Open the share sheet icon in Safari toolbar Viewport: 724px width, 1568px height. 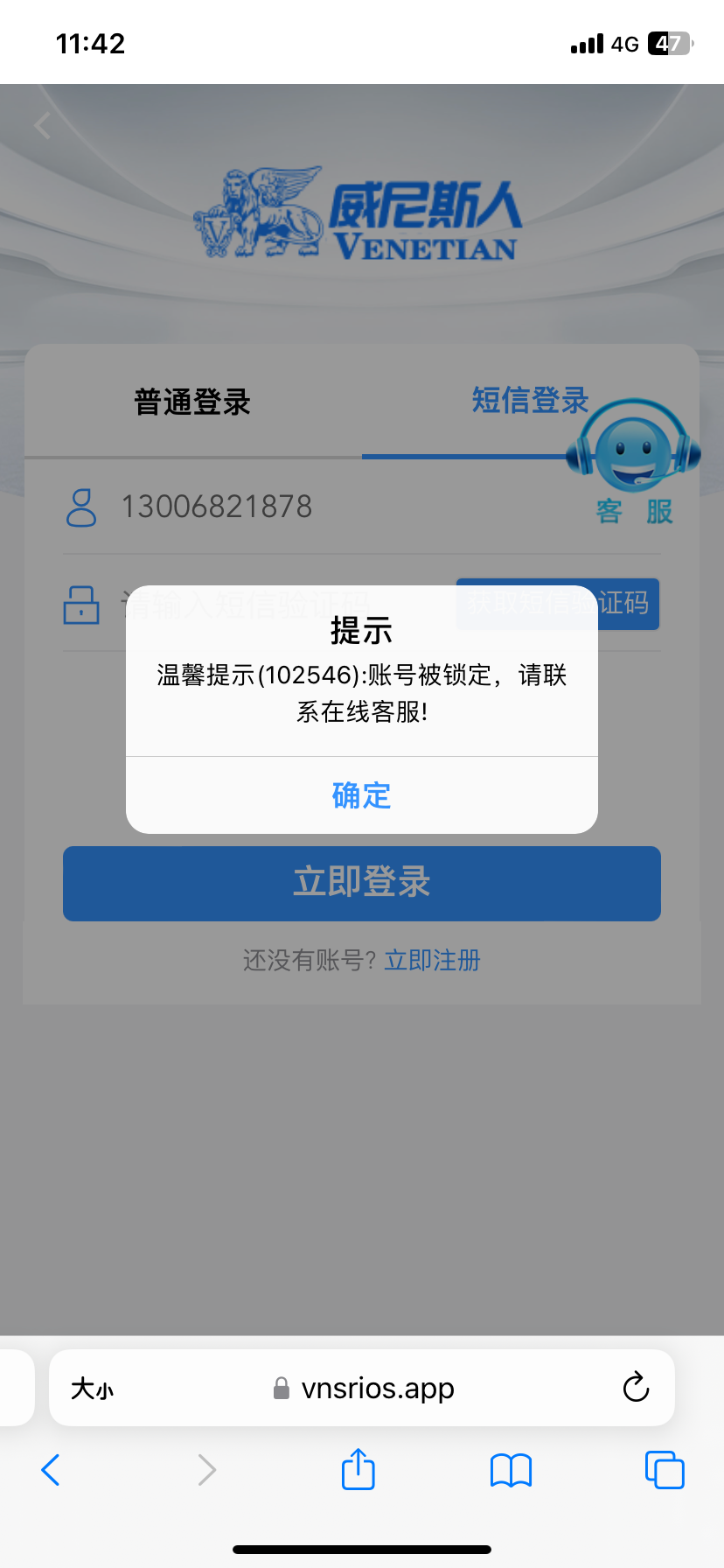click(358, 1470)
